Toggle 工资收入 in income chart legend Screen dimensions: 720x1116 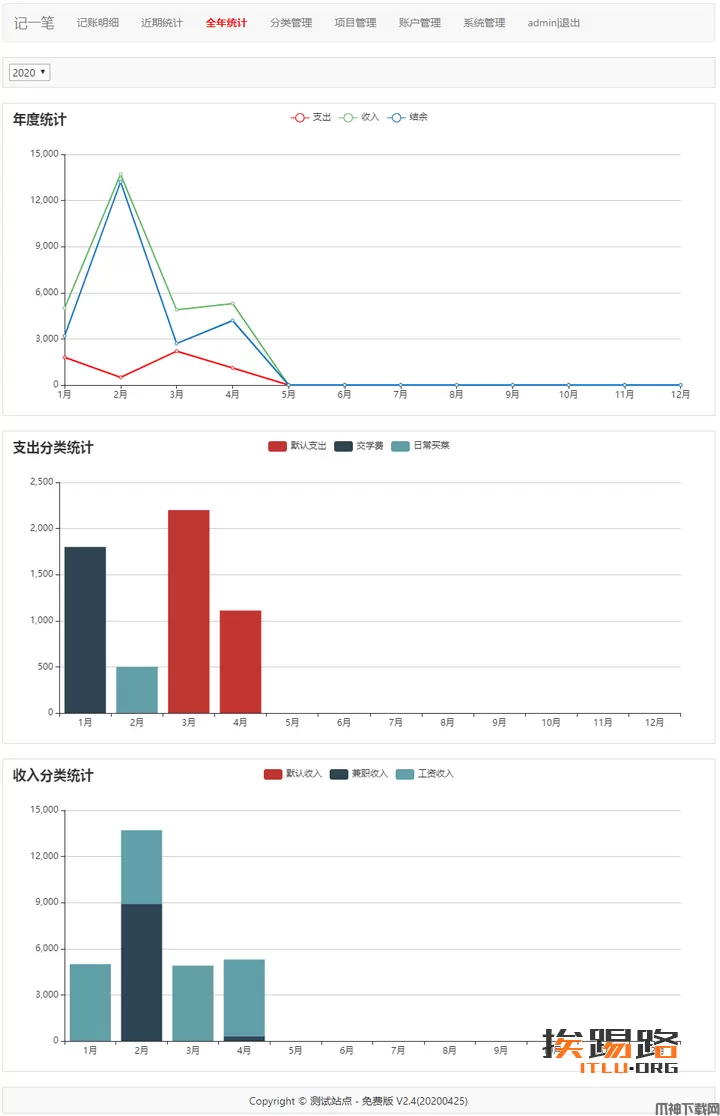(425, 774)
